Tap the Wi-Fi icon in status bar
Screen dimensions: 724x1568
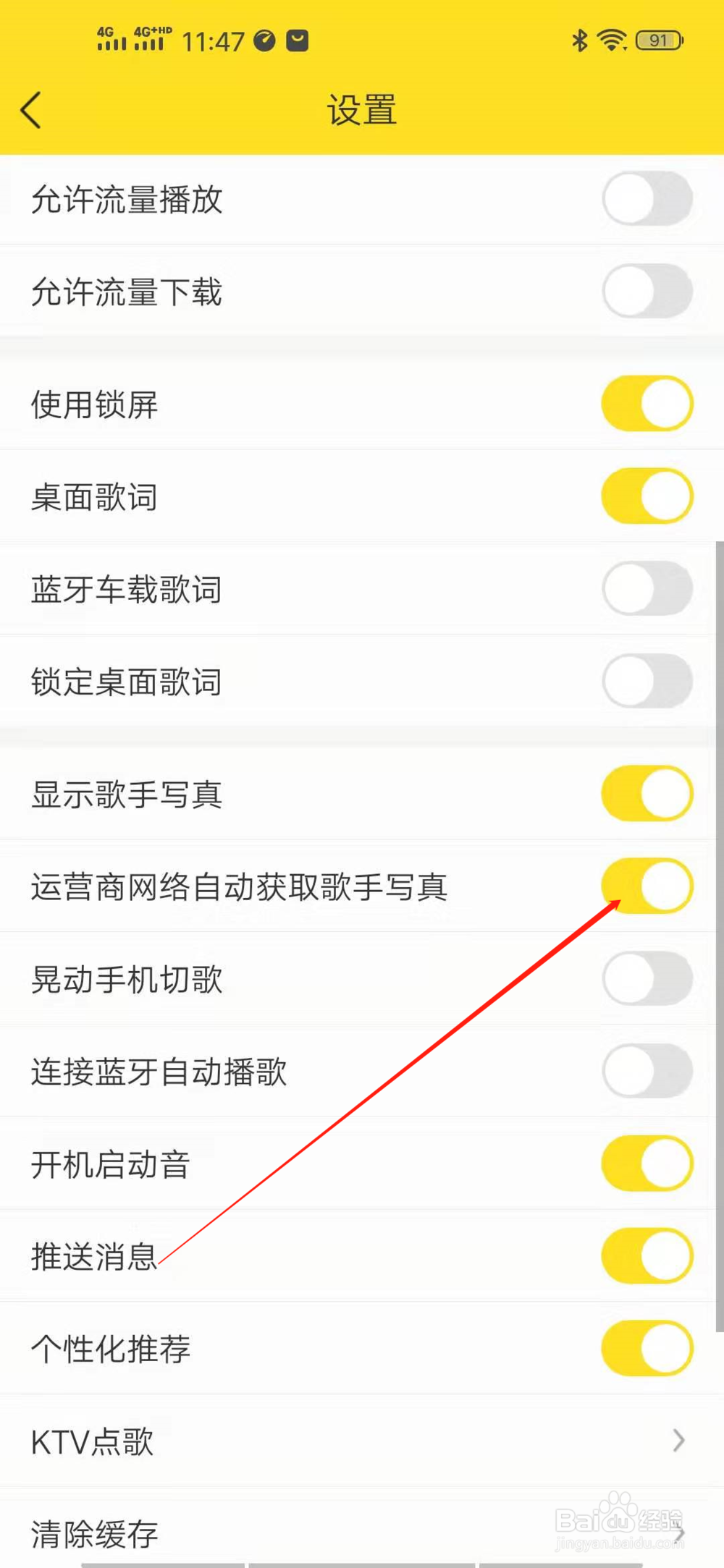(610, 41)
